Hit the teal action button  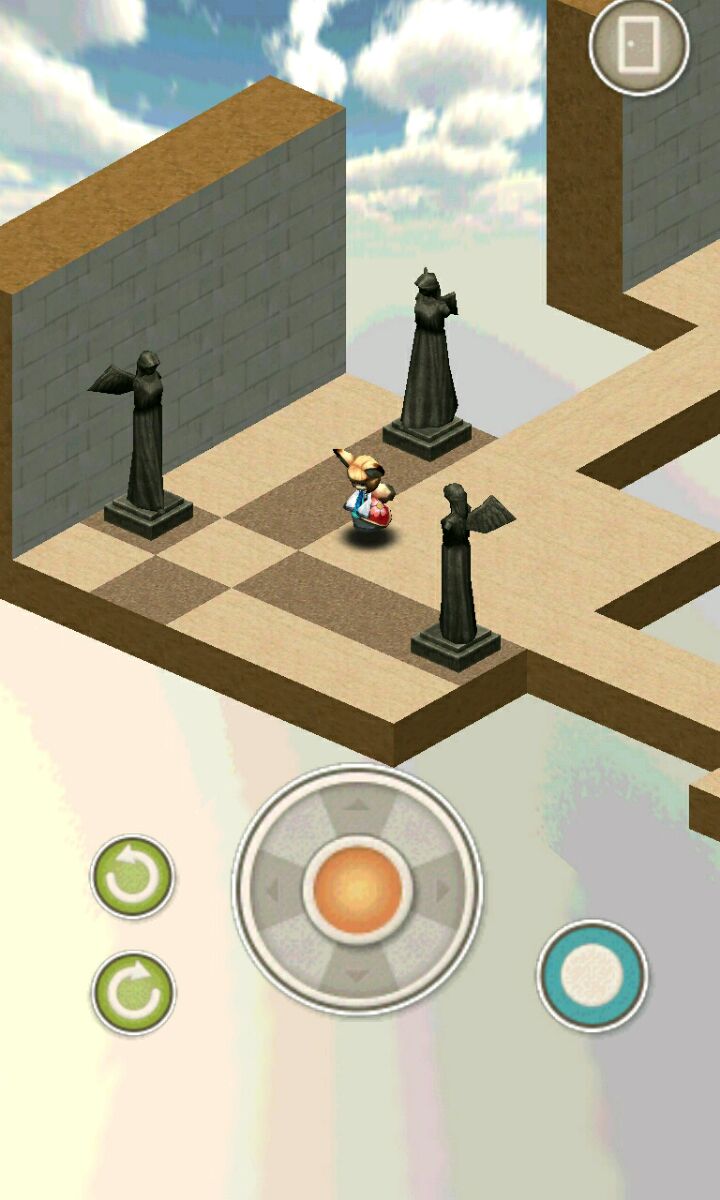click(592, 975)
